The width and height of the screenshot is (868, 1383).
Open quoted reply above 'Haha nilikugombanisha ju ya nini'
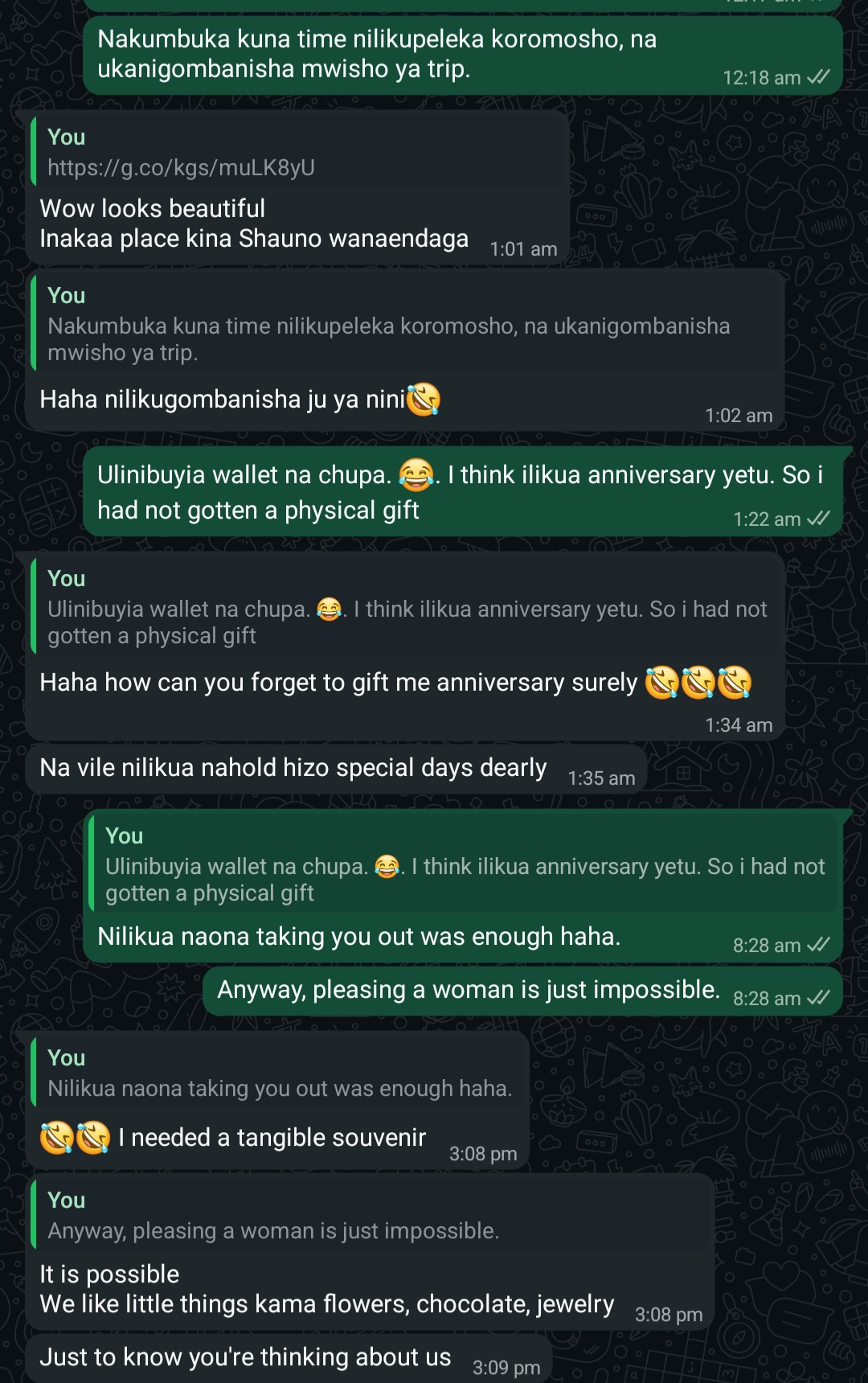tap(406, 325)
